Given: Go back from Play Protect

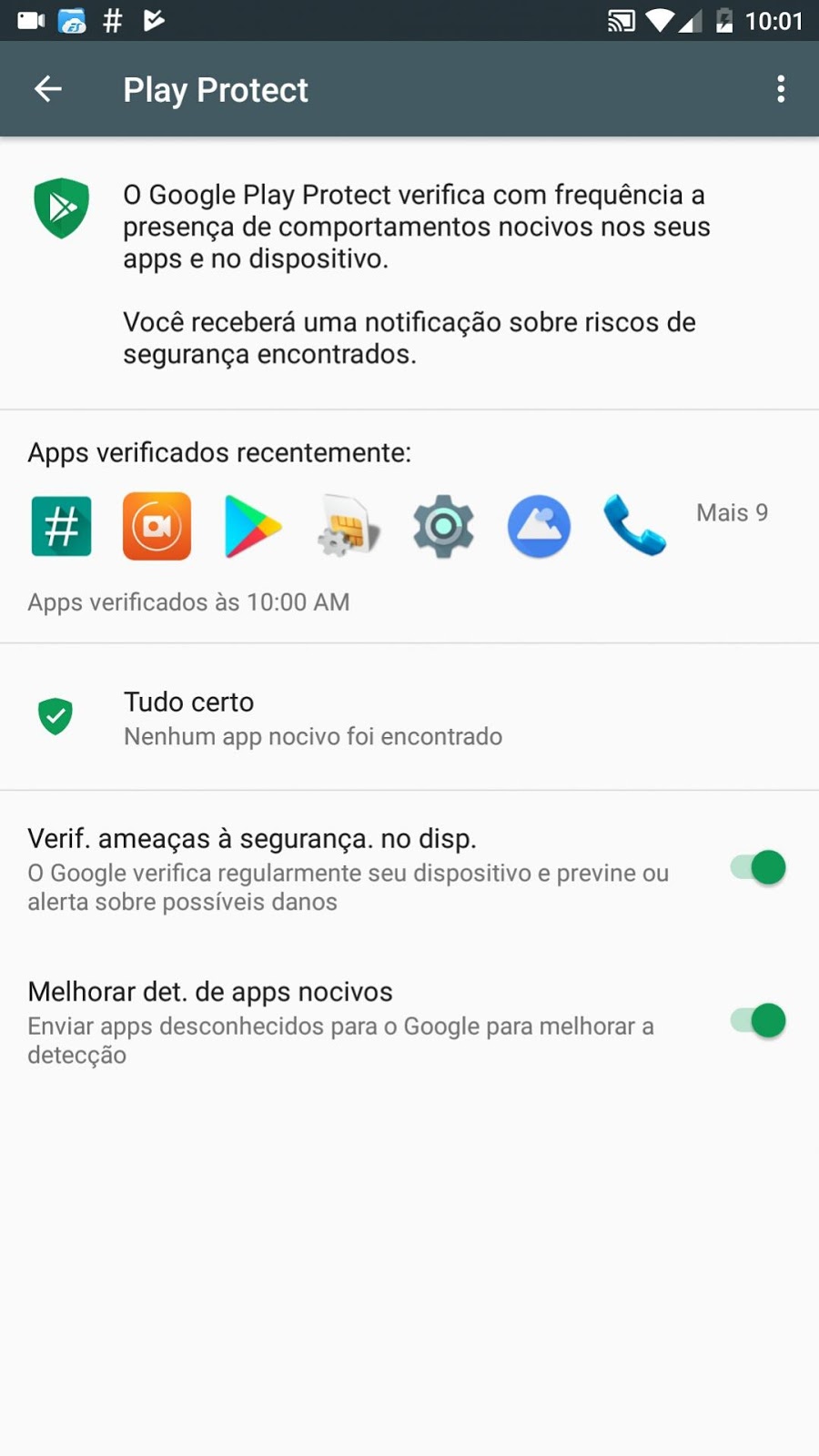Looking at the screenshot, I should point(47,89).
